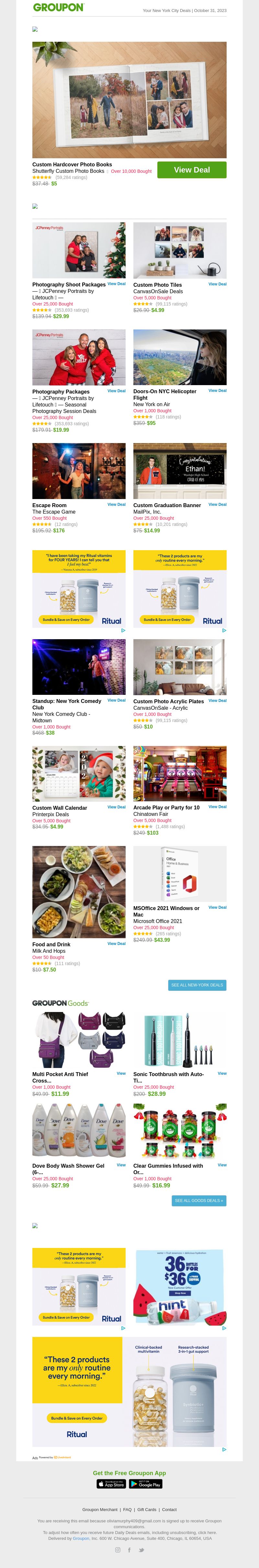The width and height of the screenshot is (259, 1568).
Task: Download from the App Store badge
Action: point(111,1484)
